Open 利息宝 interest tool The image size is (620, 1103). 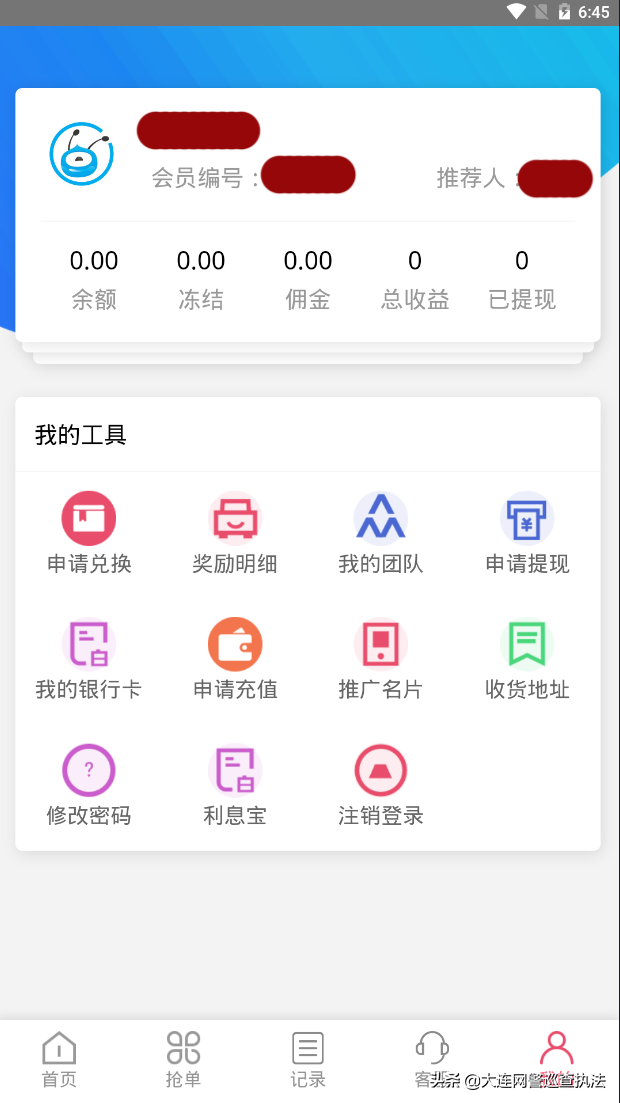click(x=235, y=785)
